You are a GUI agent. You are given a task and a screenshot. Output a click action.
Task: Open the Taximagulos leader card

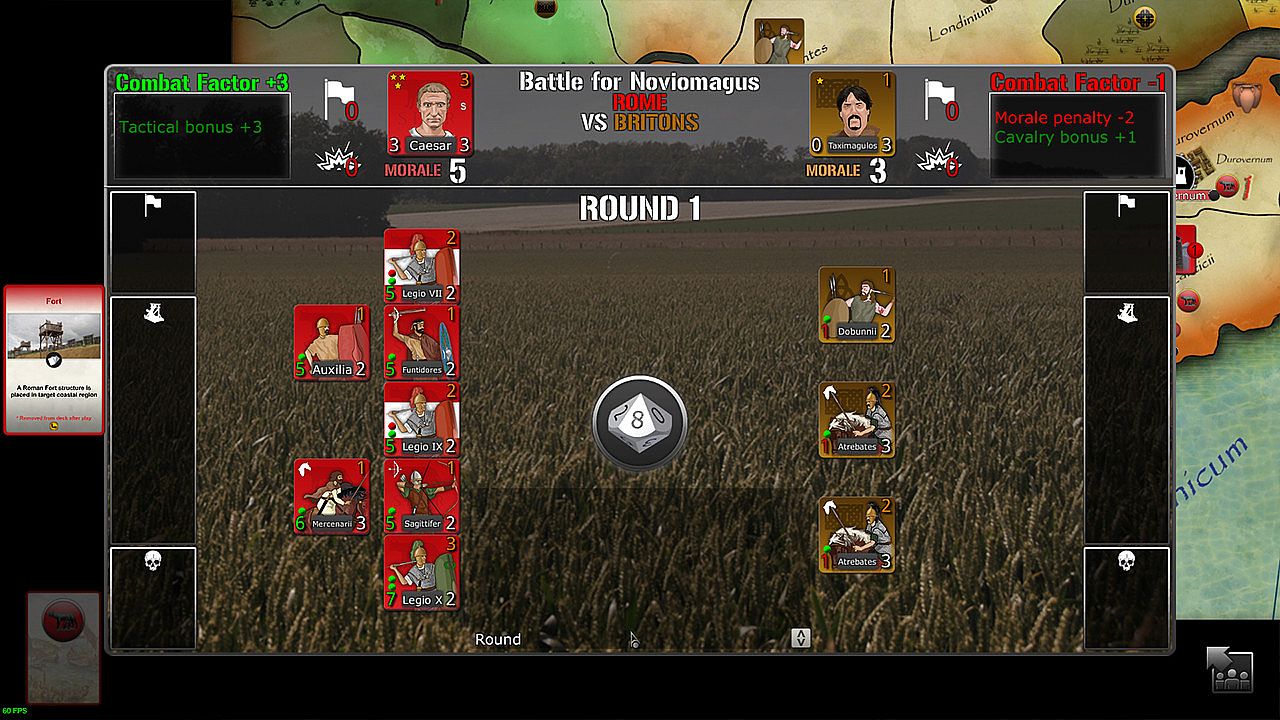click(853, 113)
